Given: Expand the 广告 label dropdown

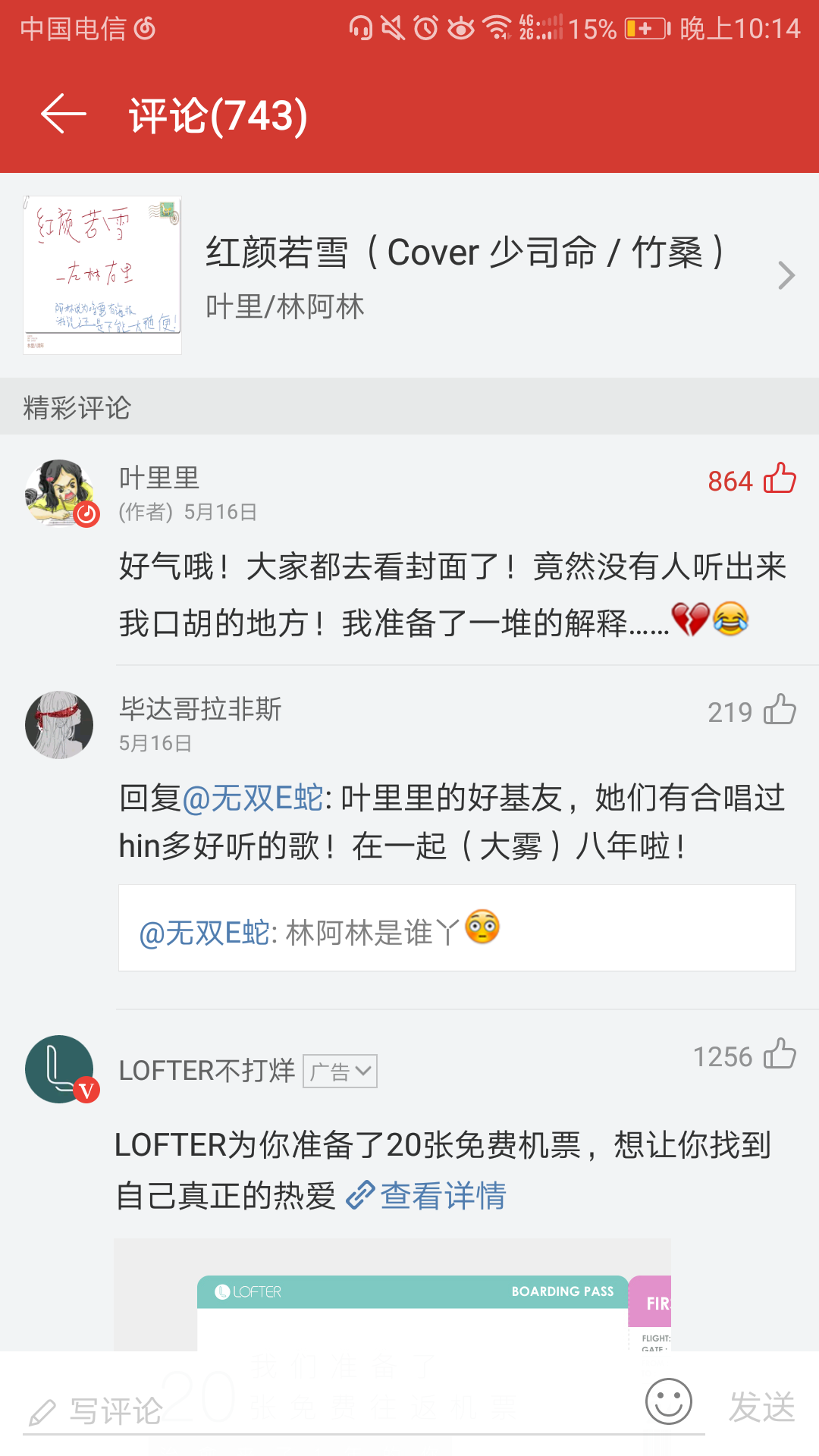Looking at the screenshot, I should click(x=339, y=1071).
